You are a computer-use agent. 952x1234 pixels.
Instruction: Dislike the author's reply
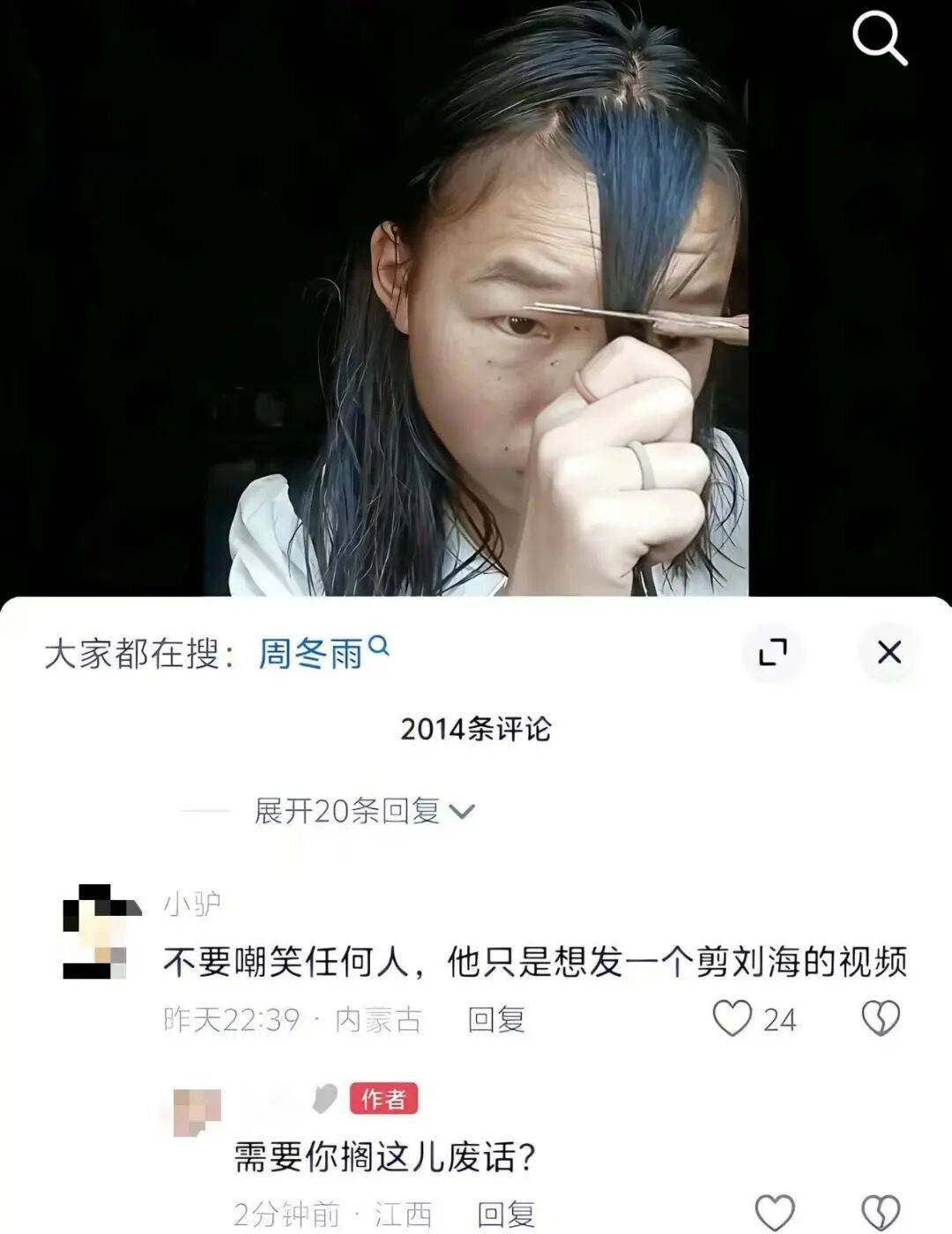click(x=880, y=1214)
